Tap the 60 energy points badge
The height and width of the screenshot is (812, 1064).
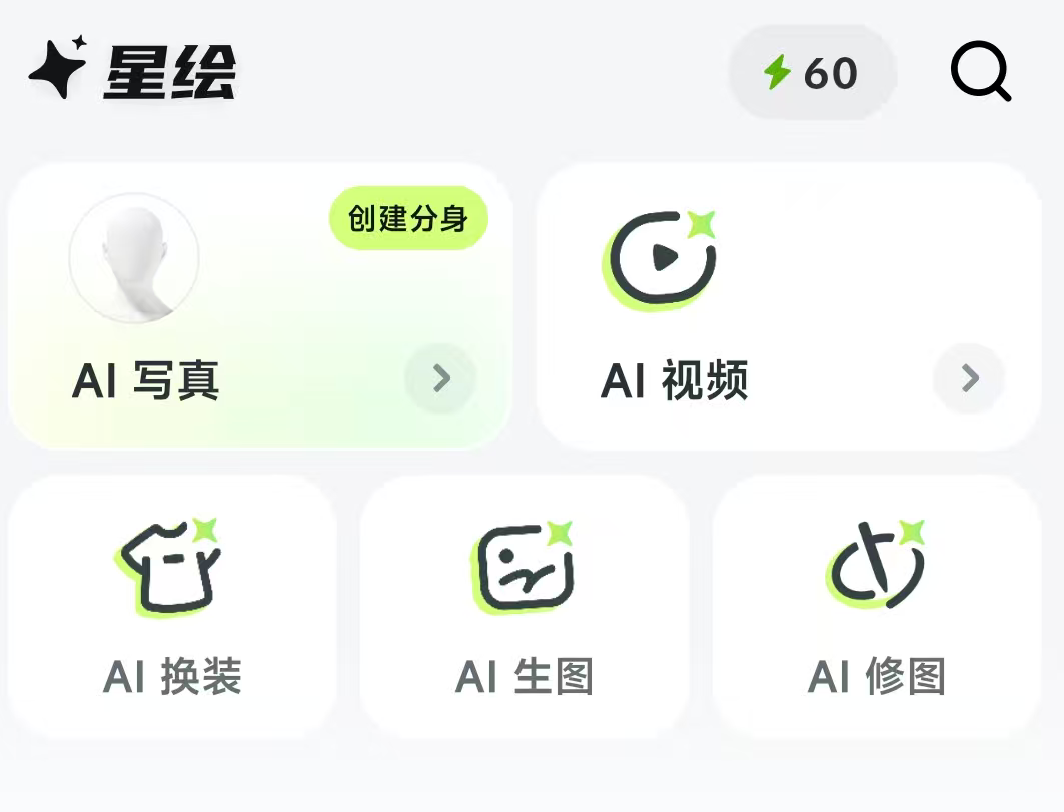(812, 73)
